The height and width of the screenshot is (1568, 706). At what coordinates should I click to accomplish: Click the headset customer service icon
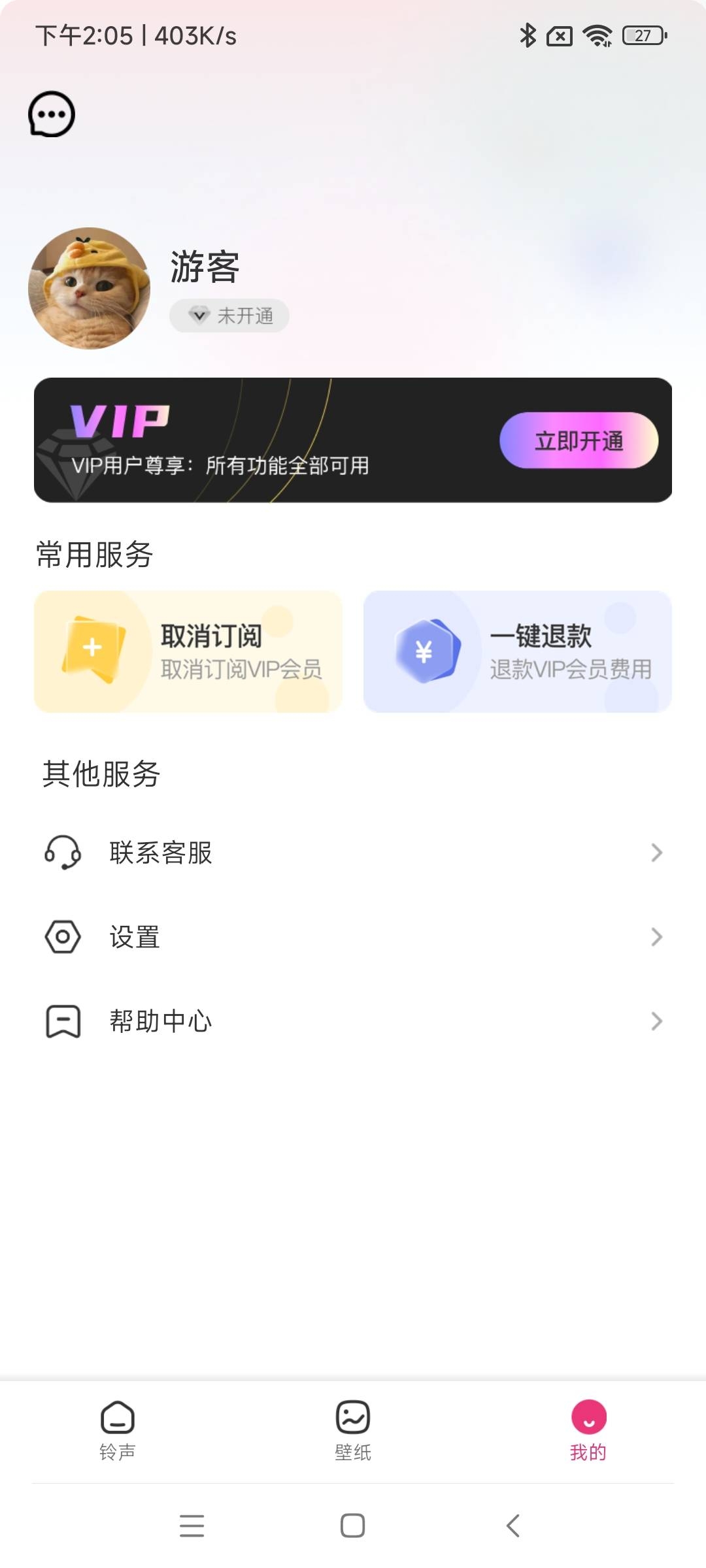(62, 851)
